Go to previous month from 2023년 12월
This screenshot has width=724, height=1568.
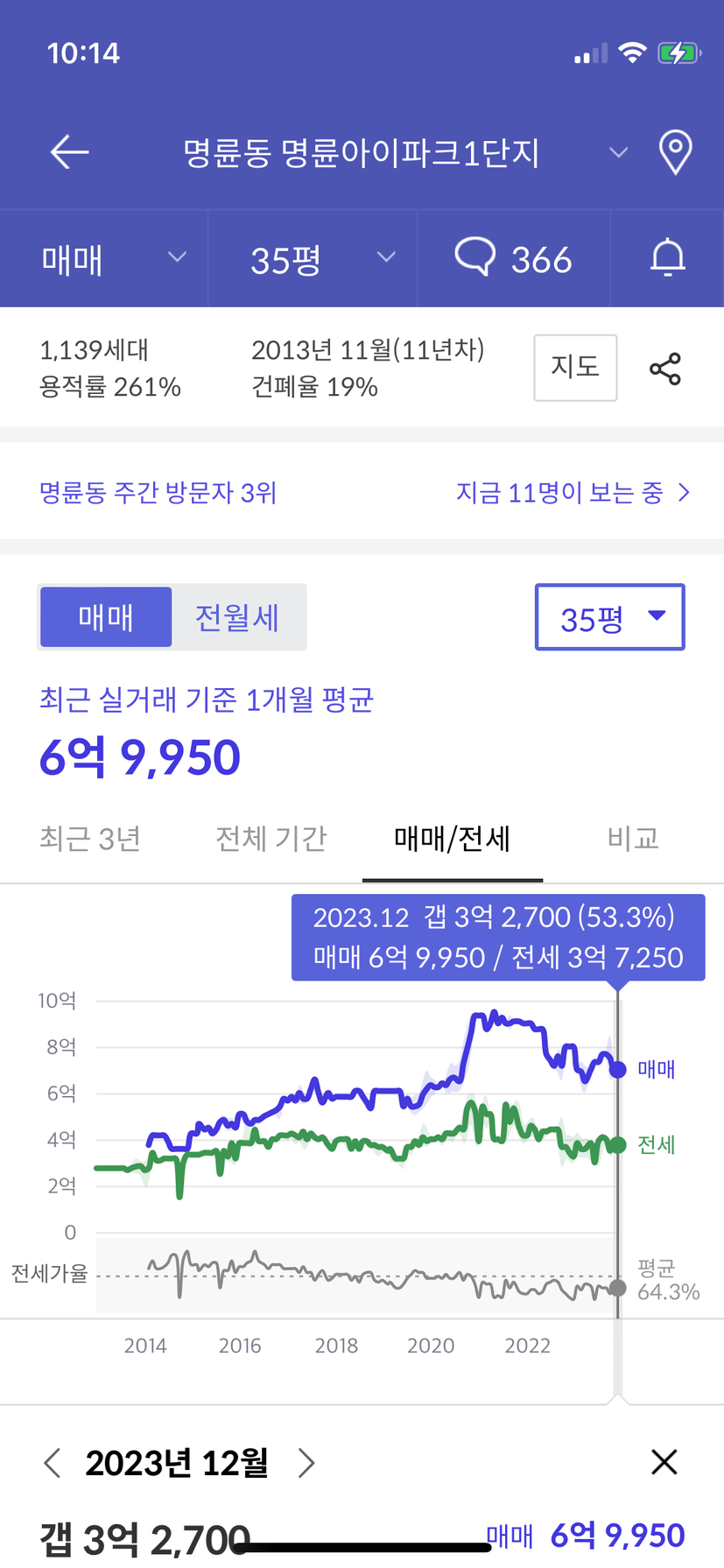coord(53,1462)
